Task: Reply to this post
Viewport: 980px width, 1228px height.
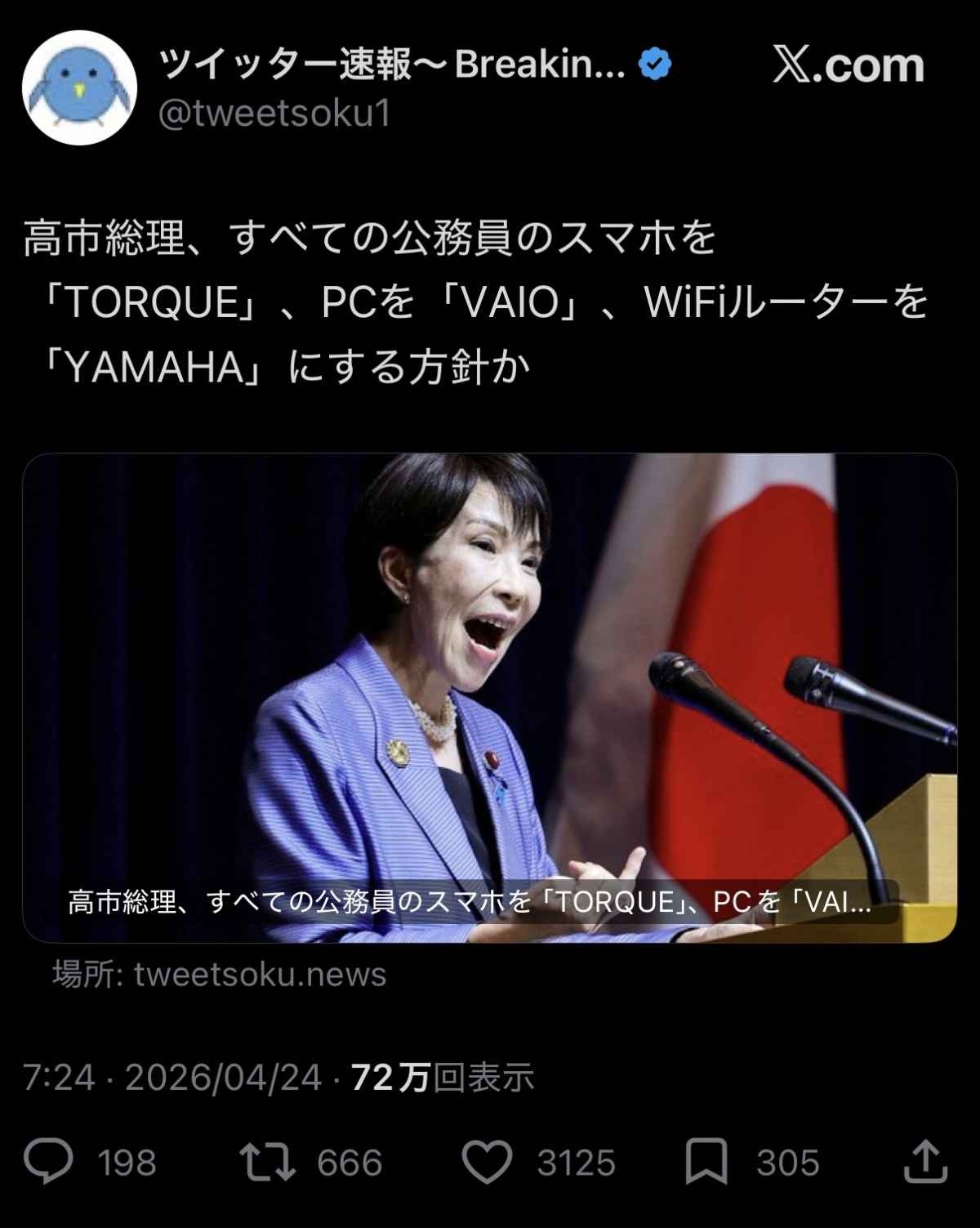Action: [x=49, y=1162]
